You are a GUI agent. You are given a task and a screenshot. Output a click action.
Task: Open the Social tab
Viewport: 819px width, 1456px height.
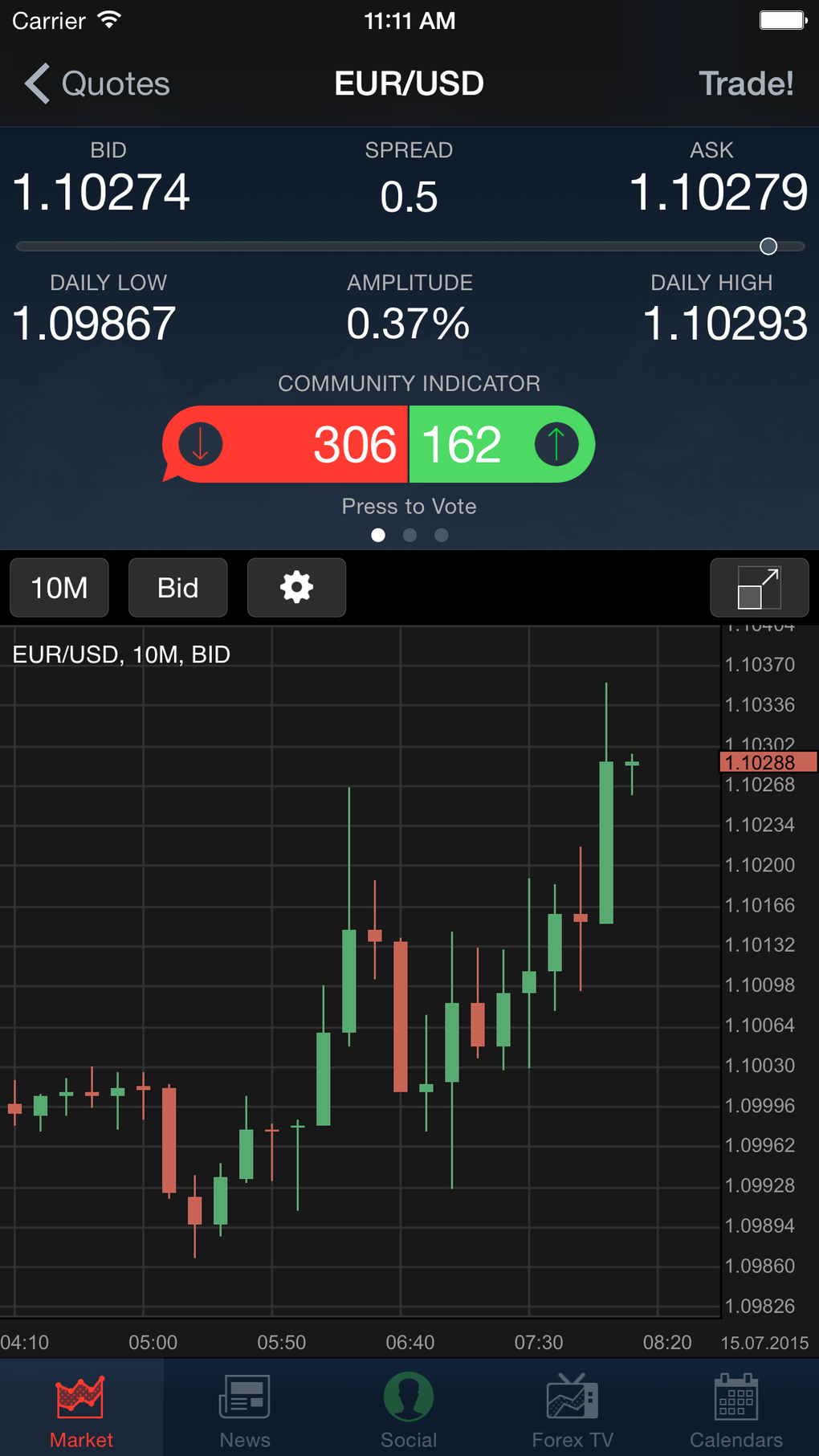[x=409, y=1410]
